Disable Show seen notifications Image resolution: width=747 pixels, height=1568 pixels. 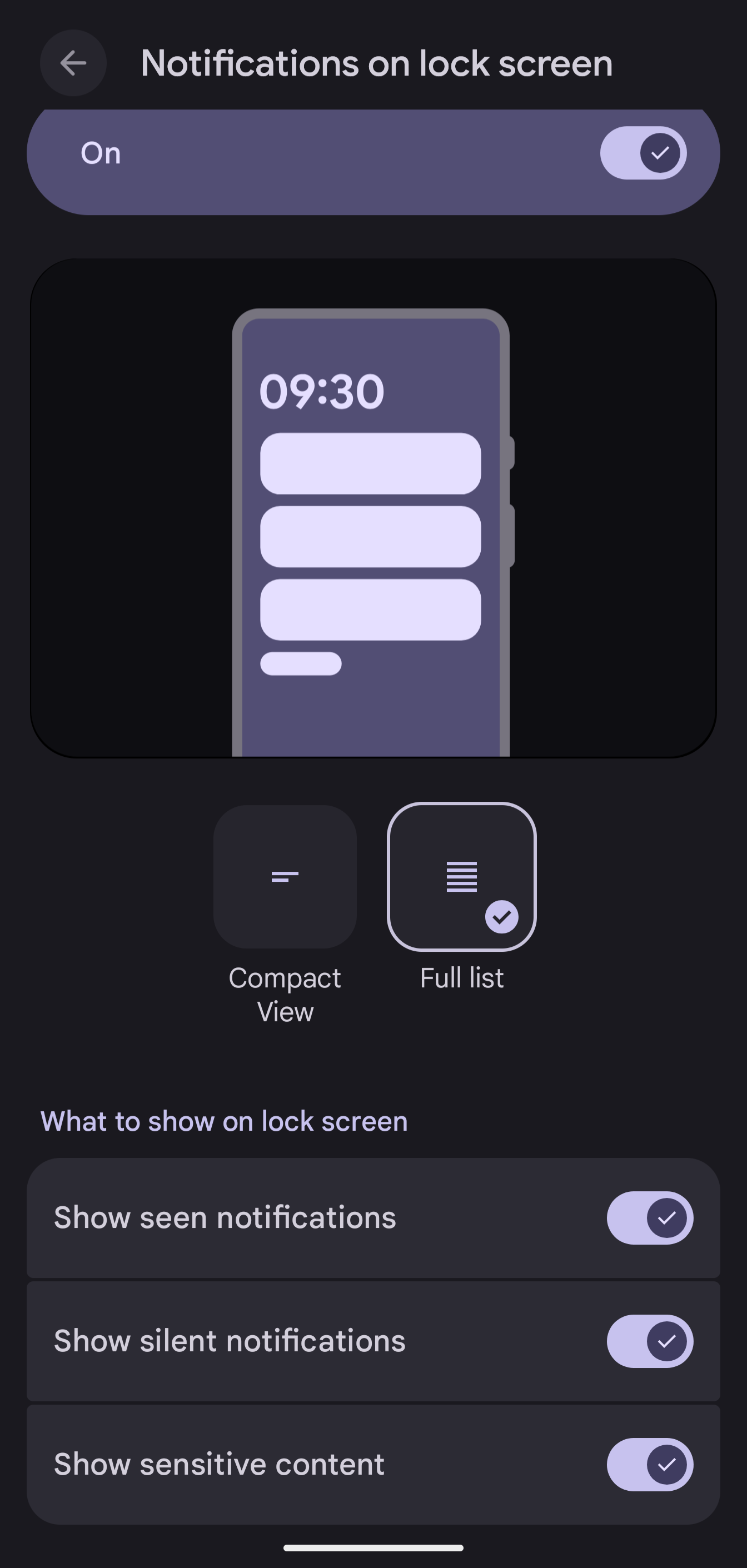coord(649,1218)
